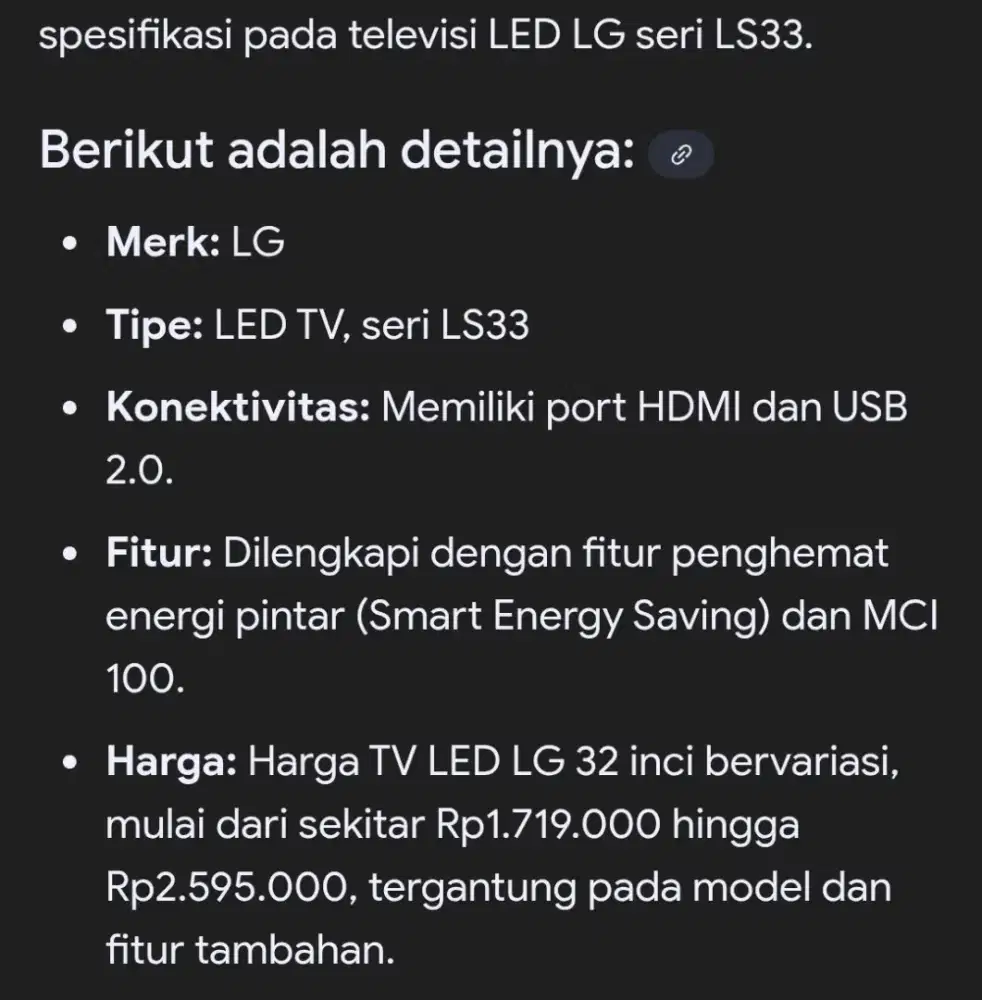Click the bullet marker next to Harga
This screenshot has height=1000, width=982.
[x=68, y=762]
